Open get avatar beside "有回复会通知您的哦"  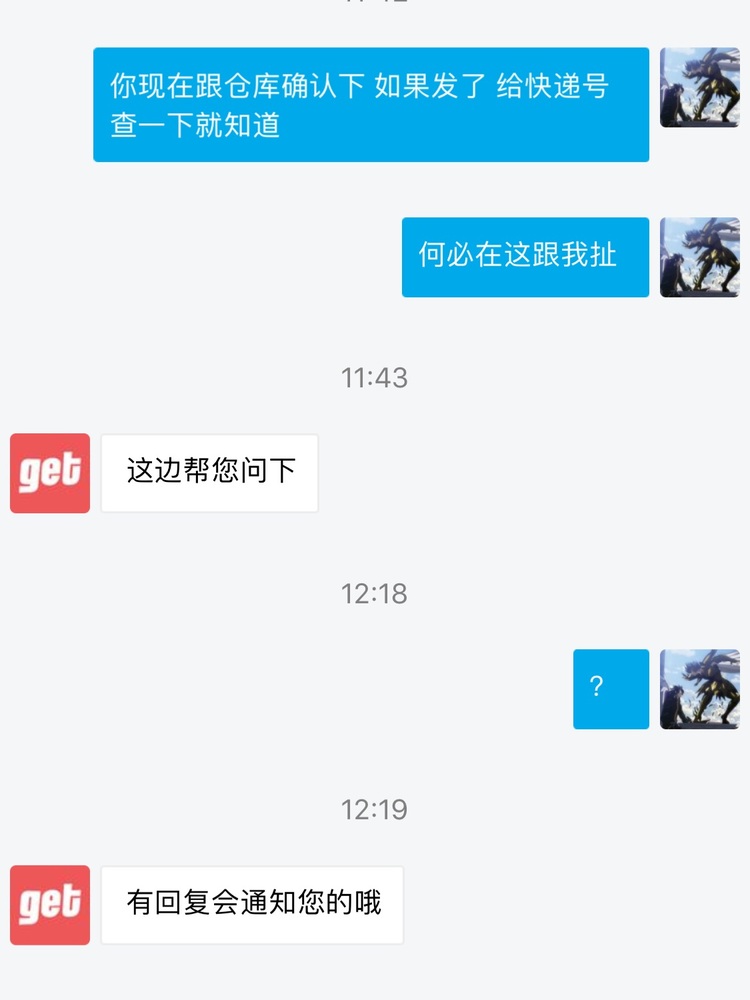coord(50,905)
